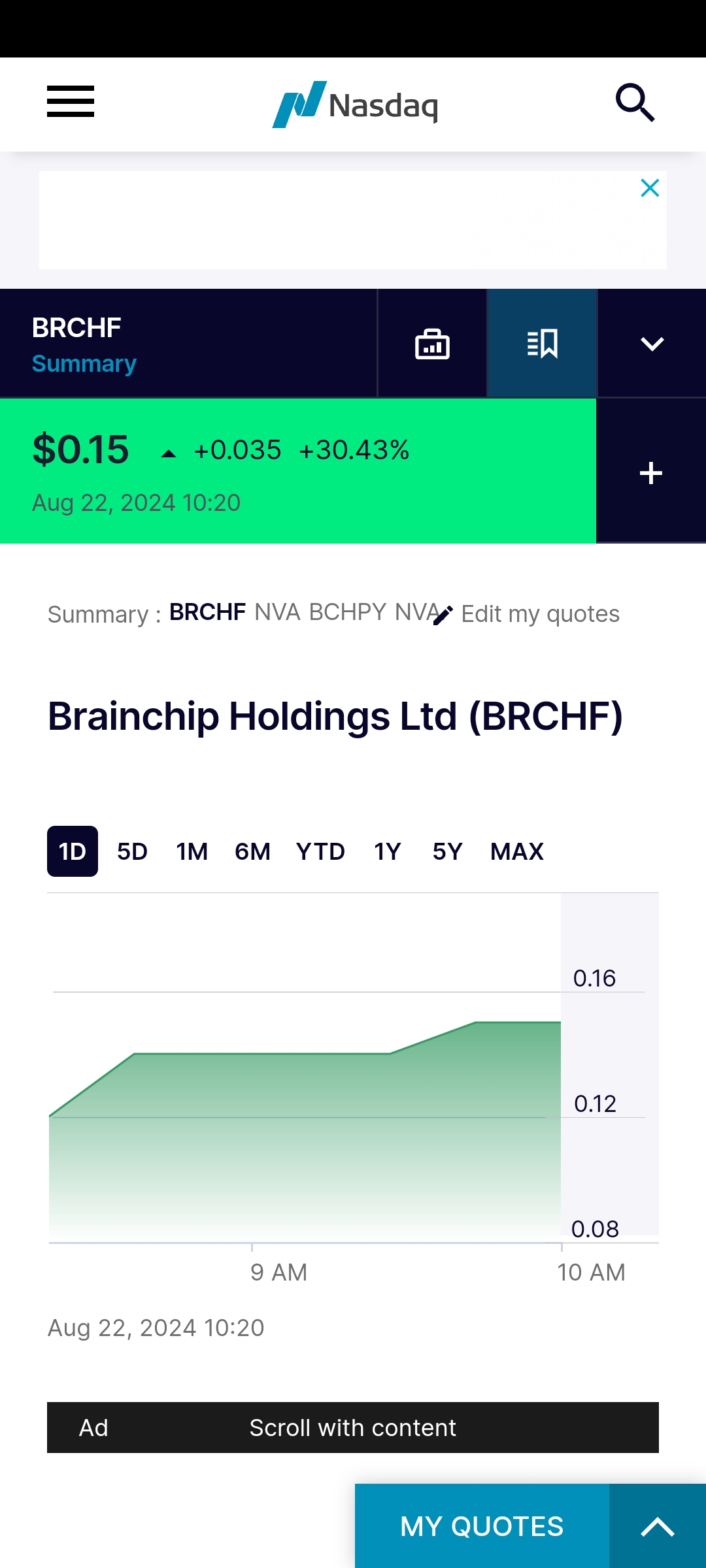This screenshot has width=706, height=1568.
Task: Switch chart to the 1Y range
Action: click(387, 851)
